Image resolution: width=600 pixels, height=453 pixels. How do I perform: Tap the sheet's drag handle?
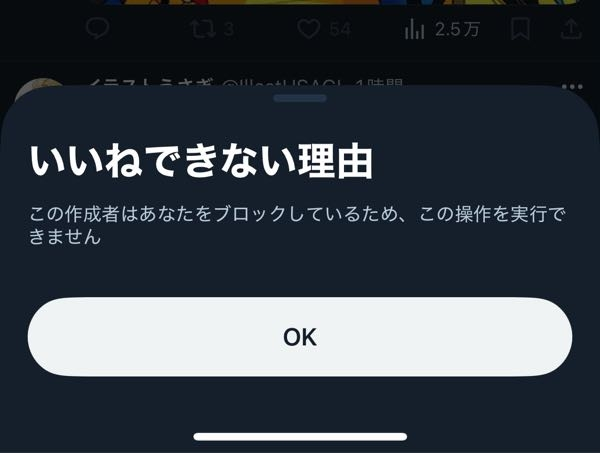pyautogui.click(x=300, y=98)
